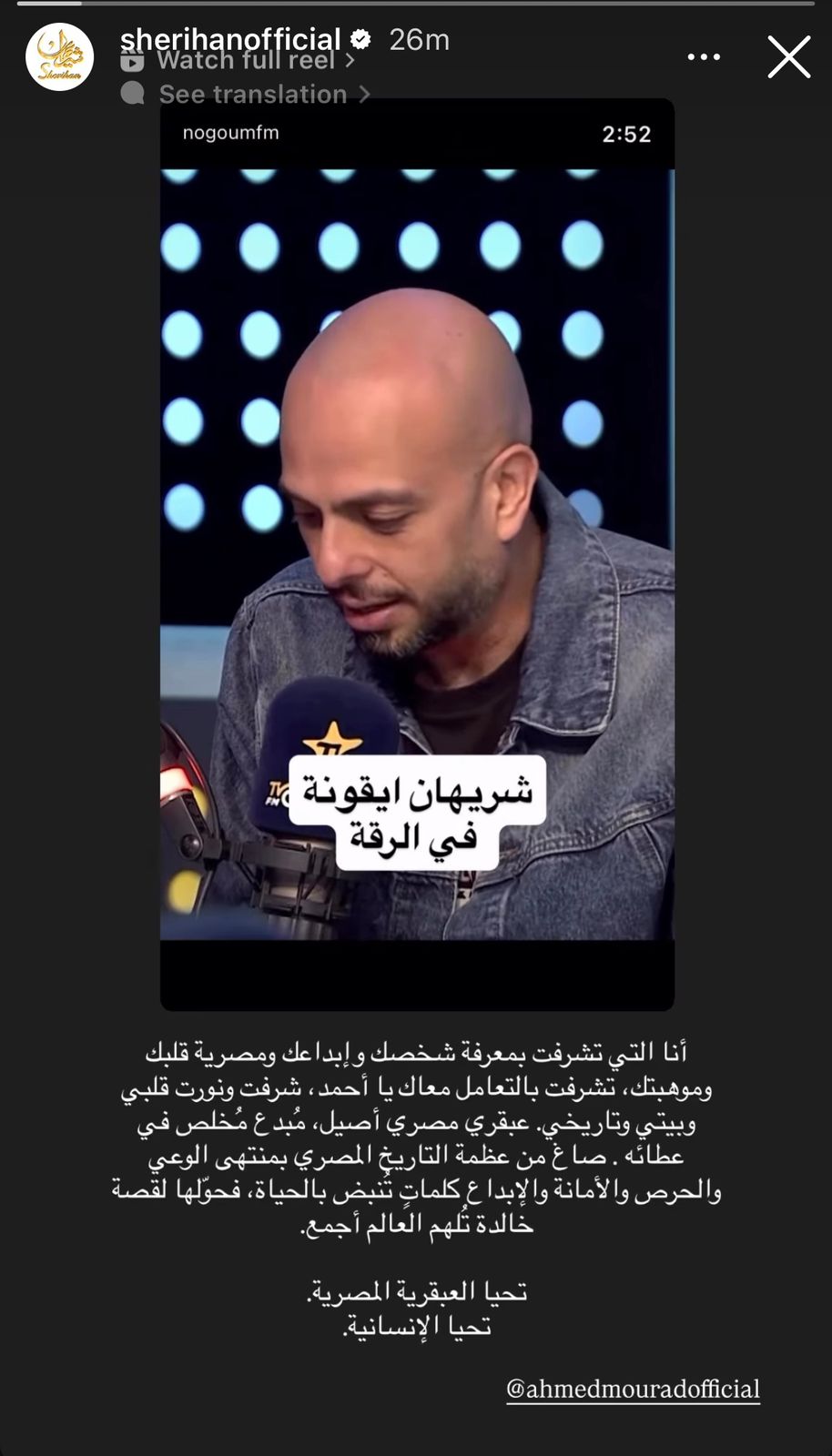Close the story viewer
Image resolution: width=832 pixels, height=1456 pixels.
pos(788,57)
